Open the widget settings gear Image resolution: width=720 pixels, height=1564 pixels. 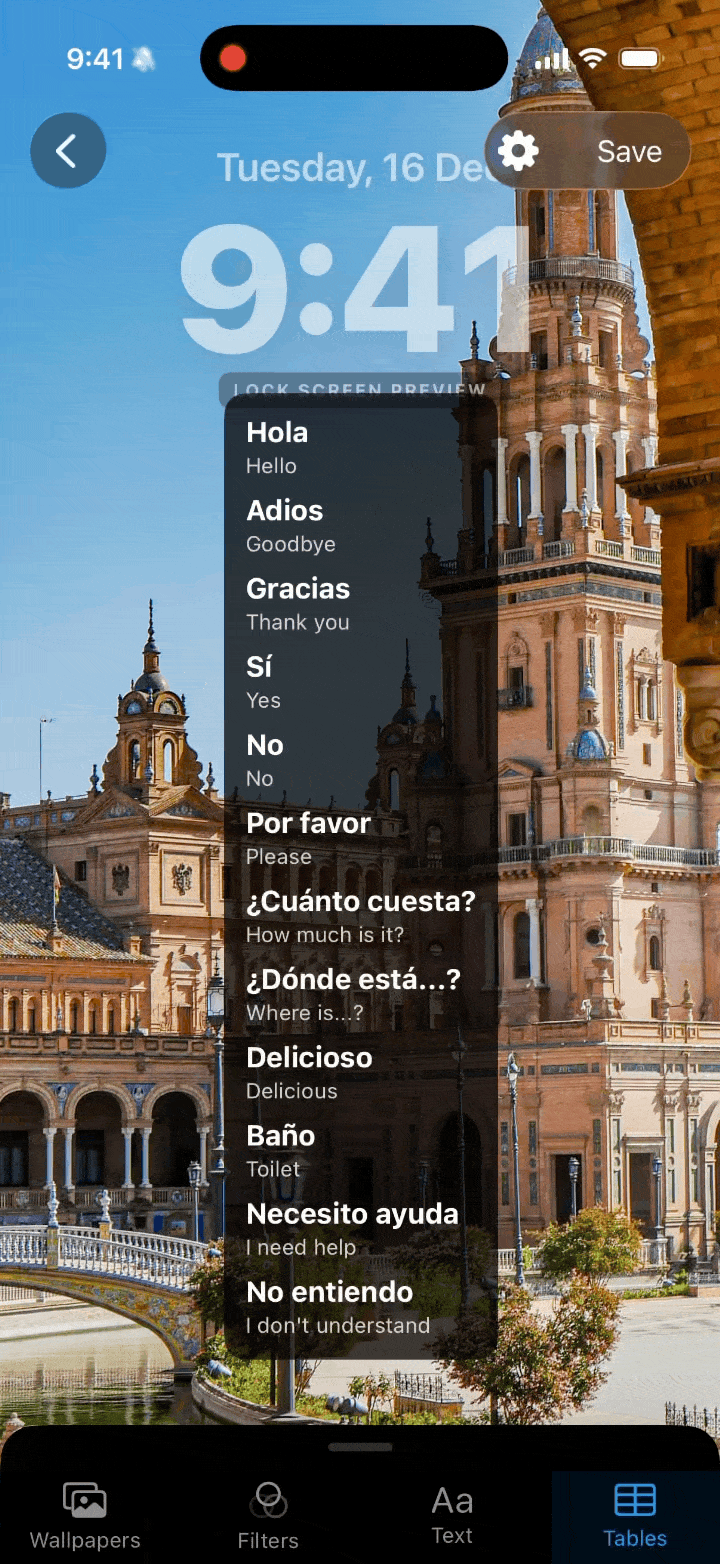coord(517,150)
